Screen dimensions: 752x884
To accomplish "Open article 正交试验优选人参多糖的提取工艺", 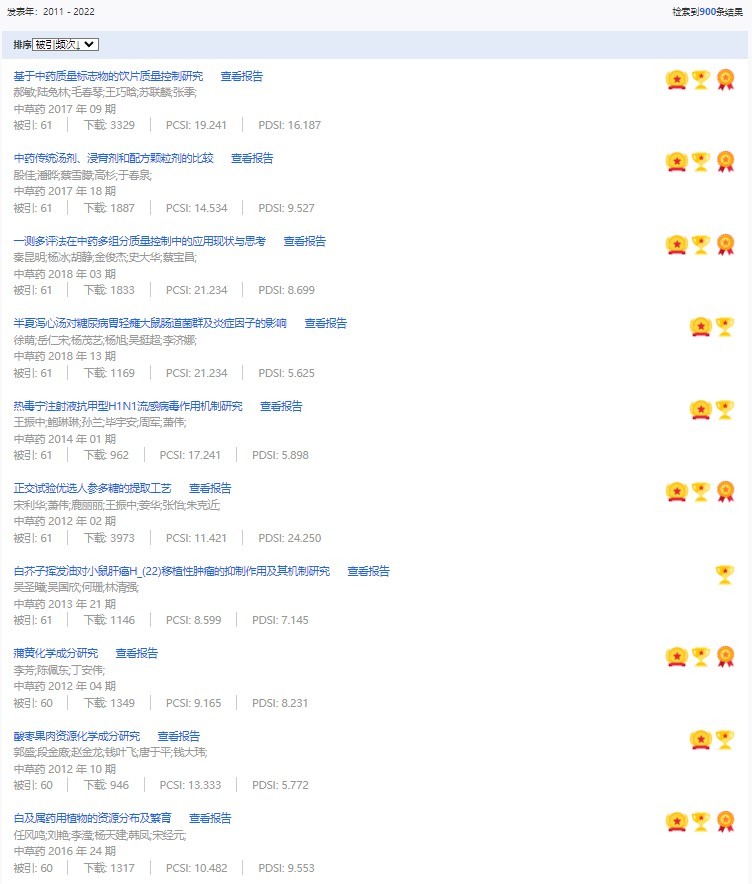I will 92,488.
